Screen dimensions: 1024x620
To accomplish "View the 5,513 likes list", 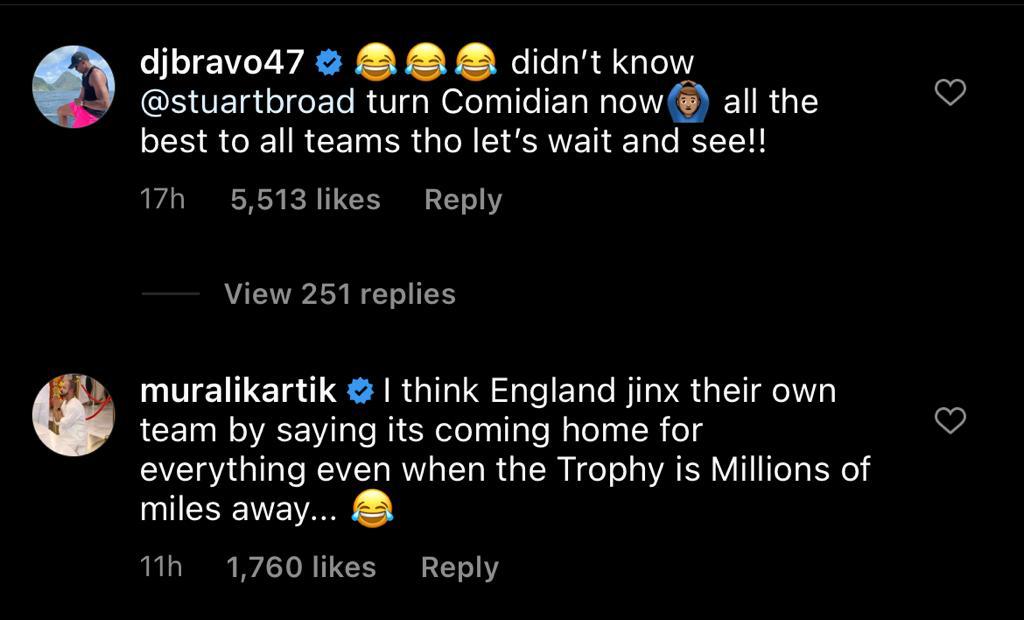I will (305, 200).
